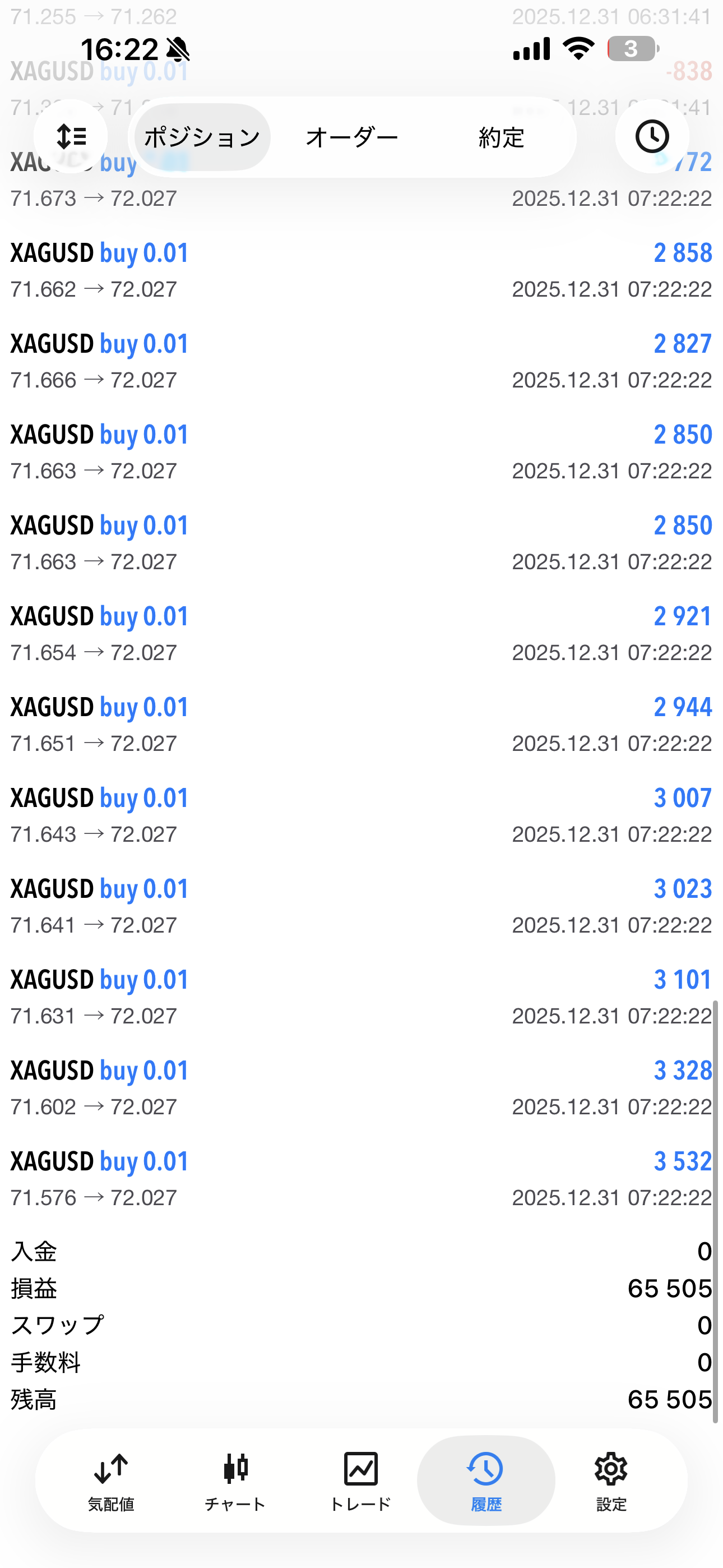Go to the 気配値 tab
The width and height of the screenshot is (723, 1568).
point(111,1481)
